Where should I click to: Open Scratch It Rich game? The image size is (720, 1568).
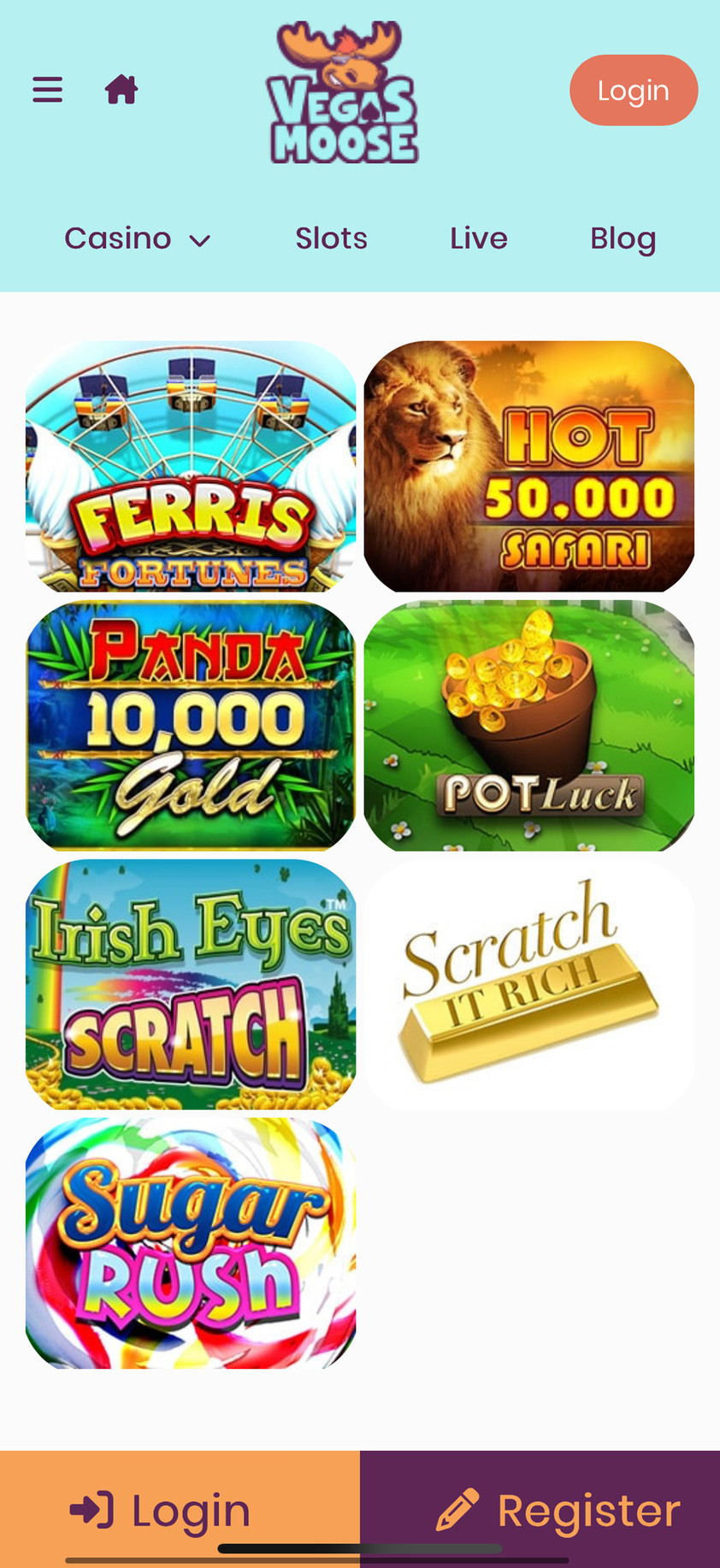pos(528,985)
